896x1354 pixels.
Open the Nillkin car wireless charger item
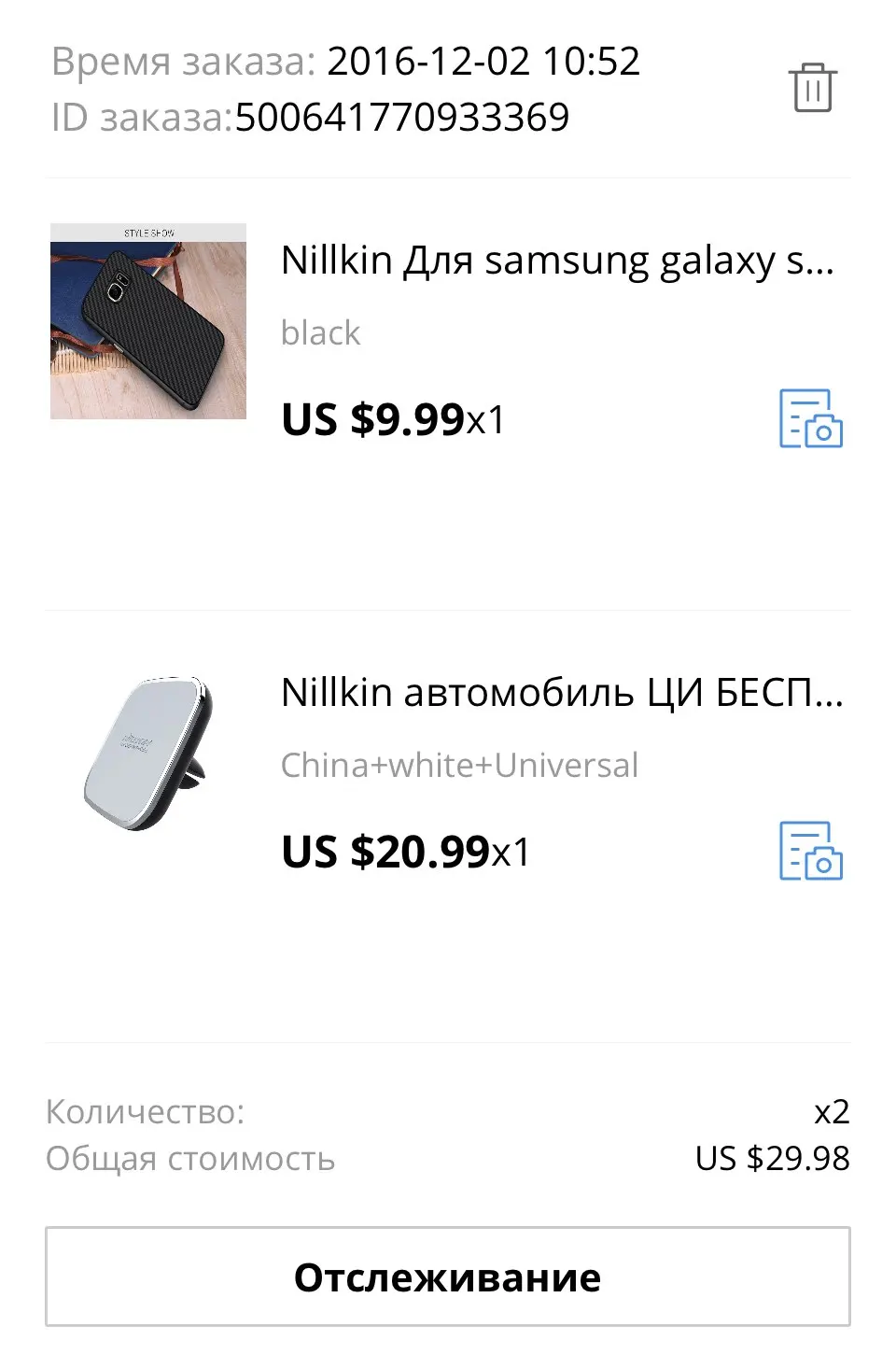[x=561, y=693]
